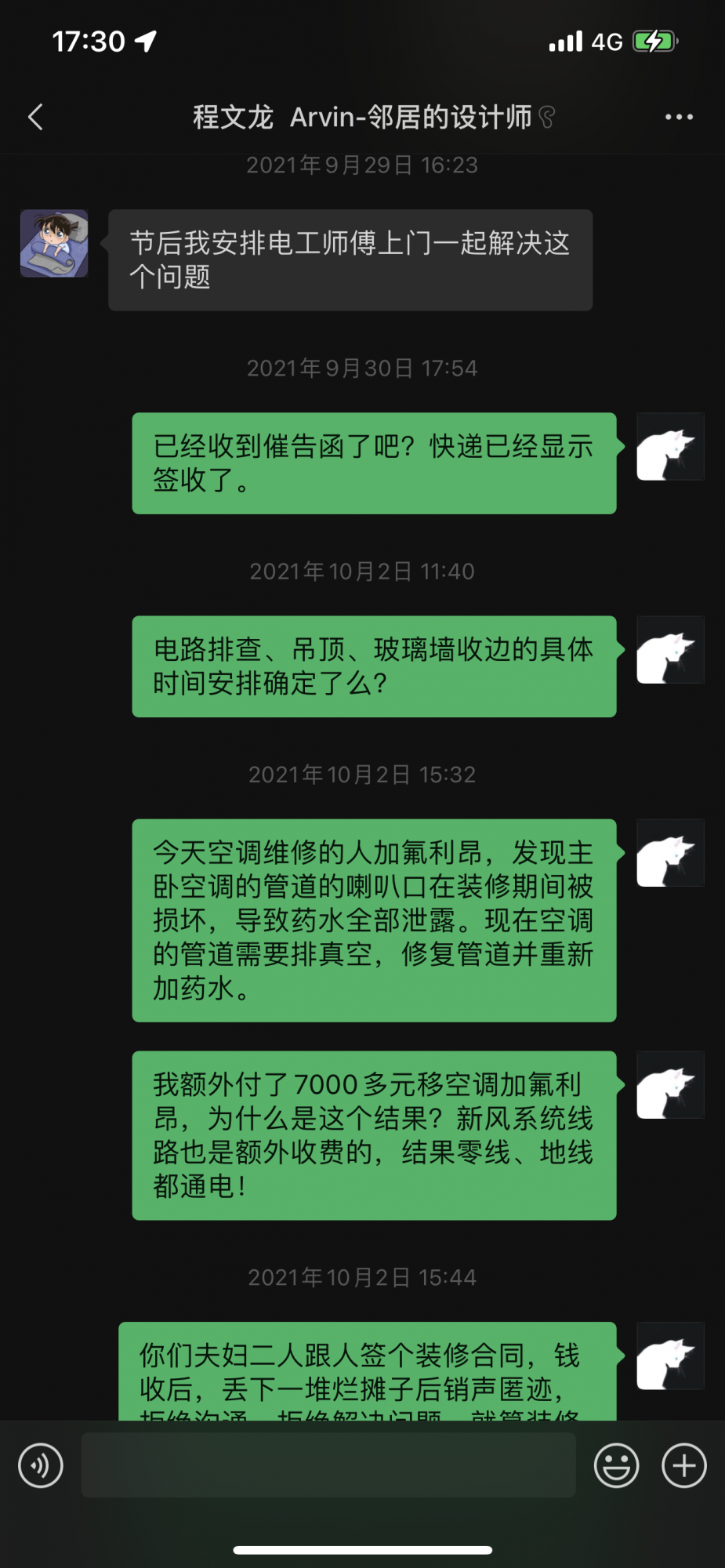The image size is (725, 1568).
Task: Open the three-dot chat info menu
Action: tap(679, 118)
